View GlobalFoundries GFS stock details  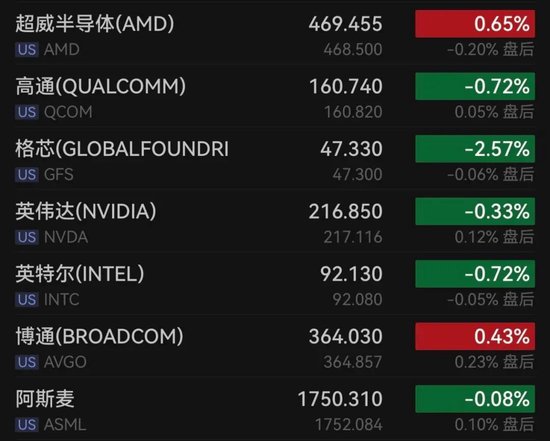(275, 159)
